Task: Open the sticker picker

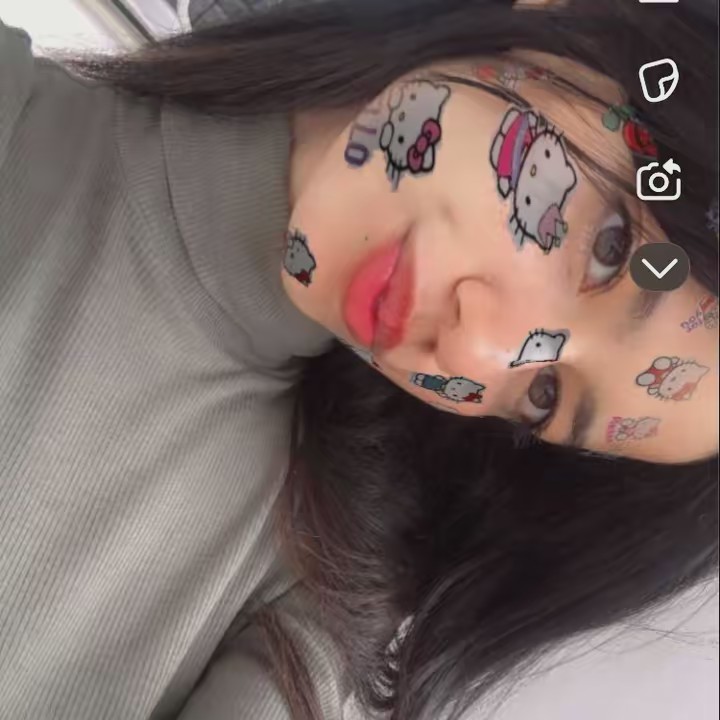Action: (659, 80)
